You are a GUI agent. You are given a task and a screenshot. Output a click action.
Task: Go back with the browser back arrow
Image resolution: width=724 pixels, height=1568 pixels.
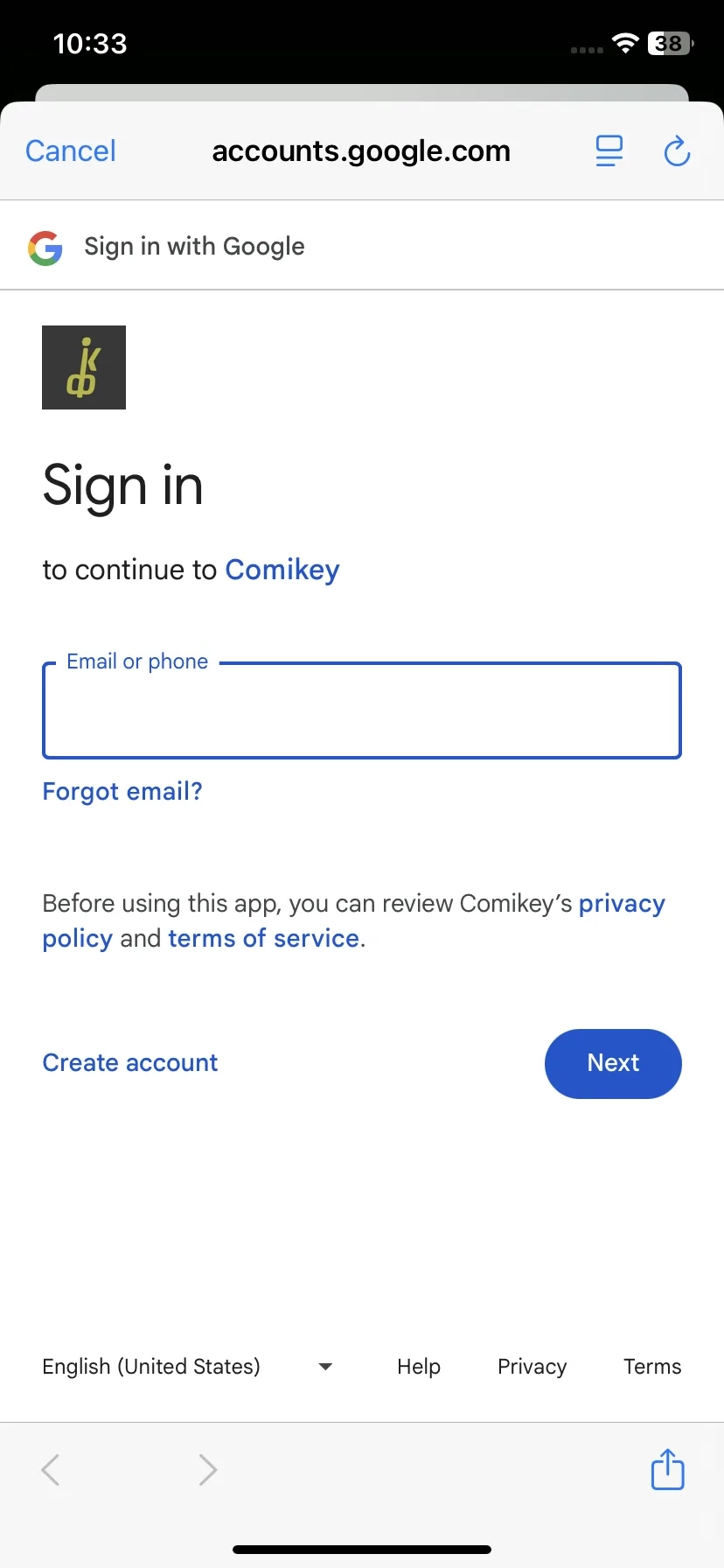[51, 1470]
